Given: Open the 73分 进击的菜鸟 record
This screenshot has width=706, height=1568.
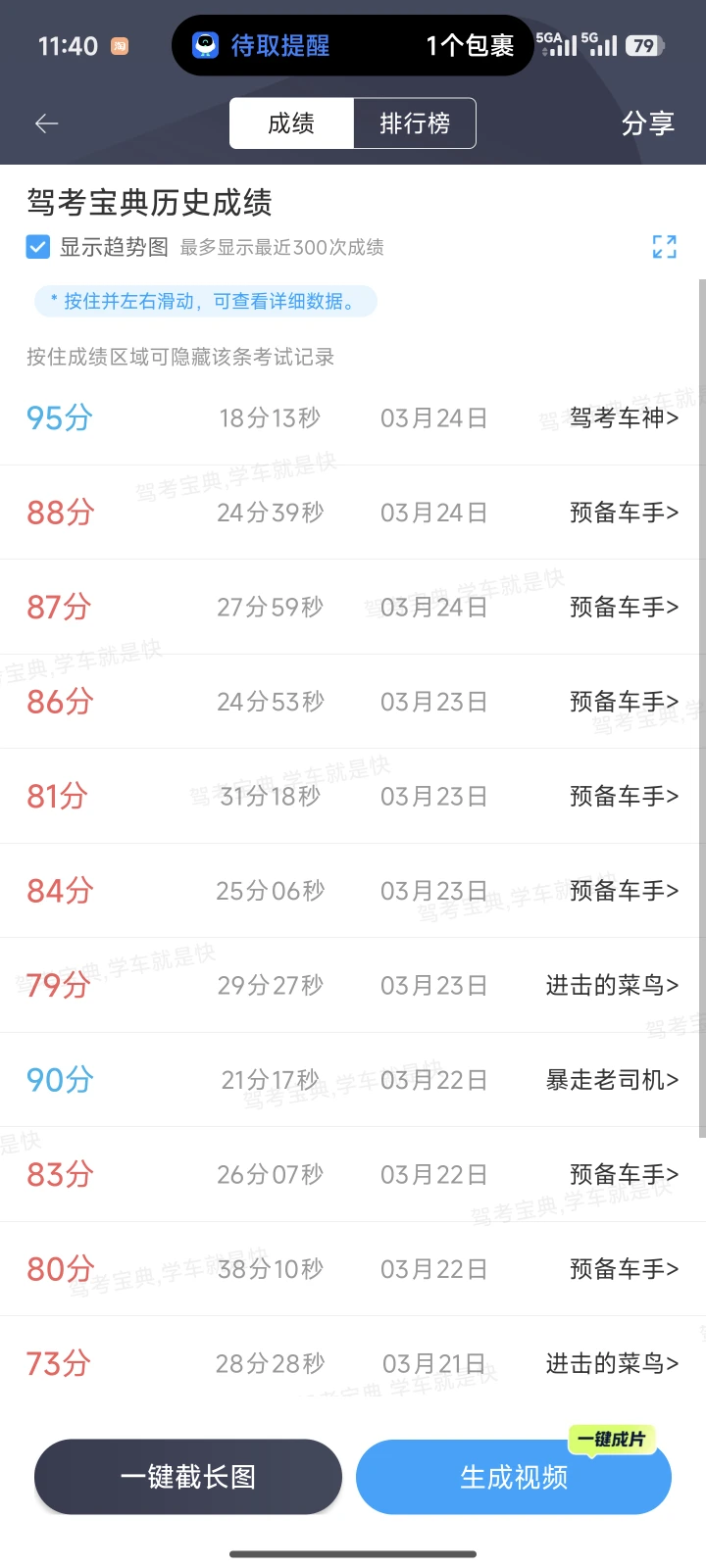Looking at the screenshot, I should tap(612, 1363).
